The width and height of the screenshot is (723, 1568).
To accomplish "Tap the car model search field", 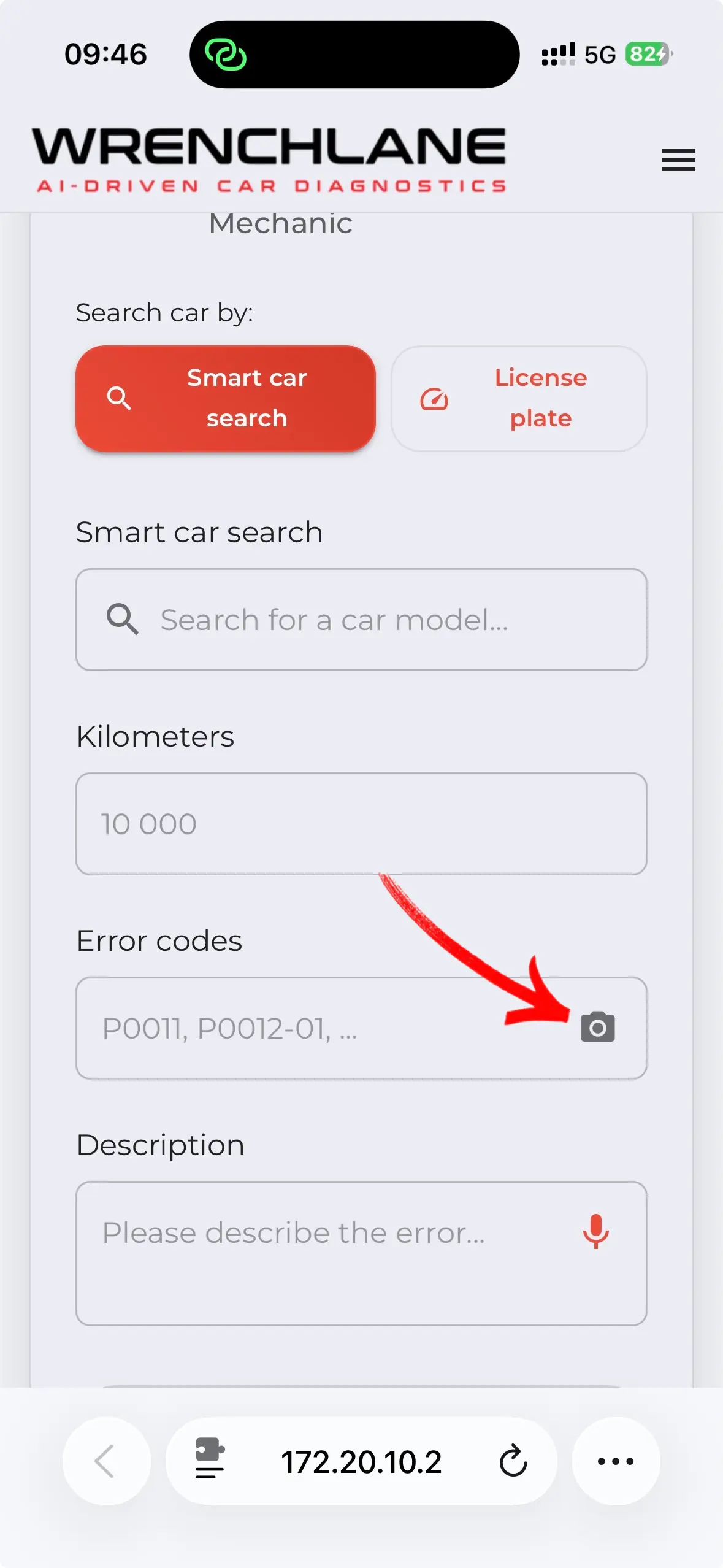I will 362,620.
